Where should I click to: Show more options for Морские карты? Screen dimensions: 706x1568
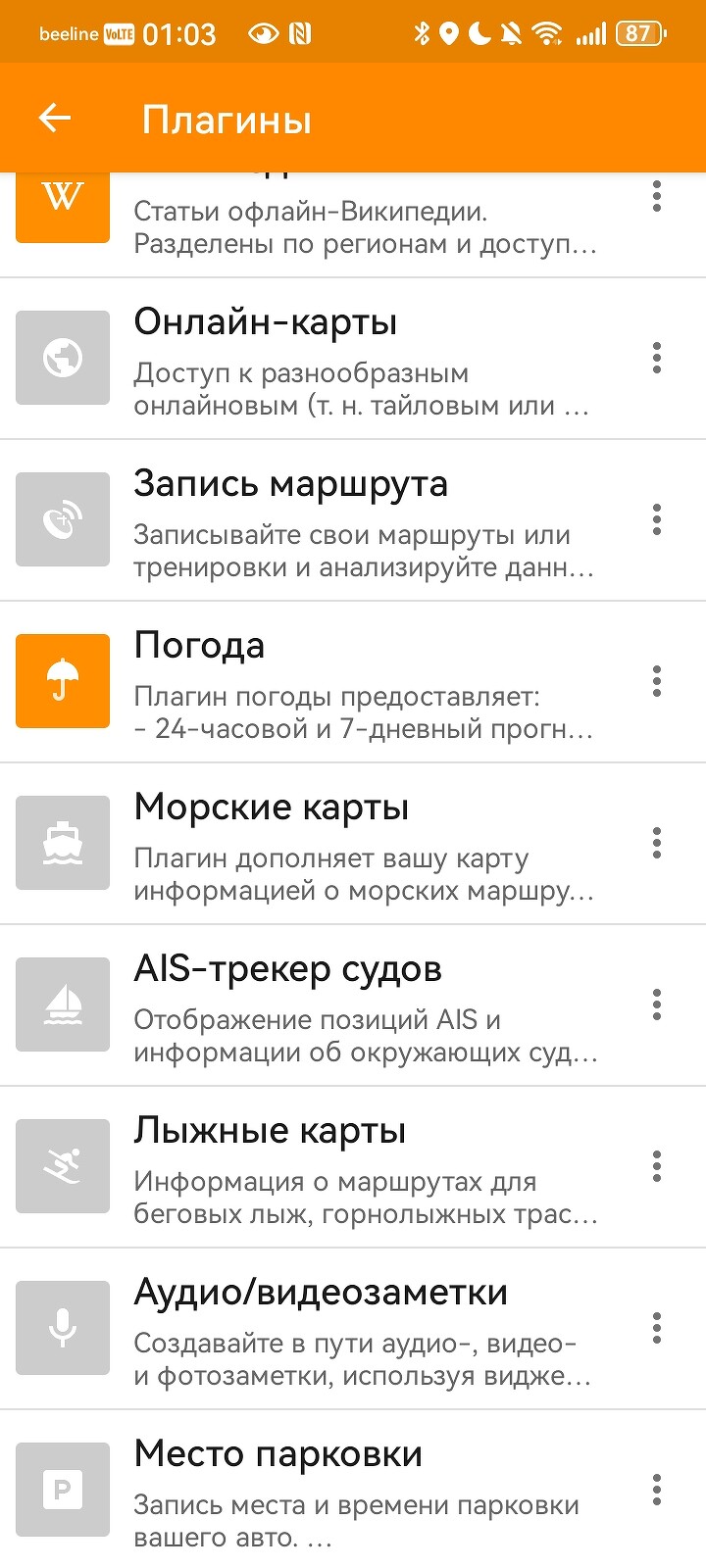pos(657,843)
